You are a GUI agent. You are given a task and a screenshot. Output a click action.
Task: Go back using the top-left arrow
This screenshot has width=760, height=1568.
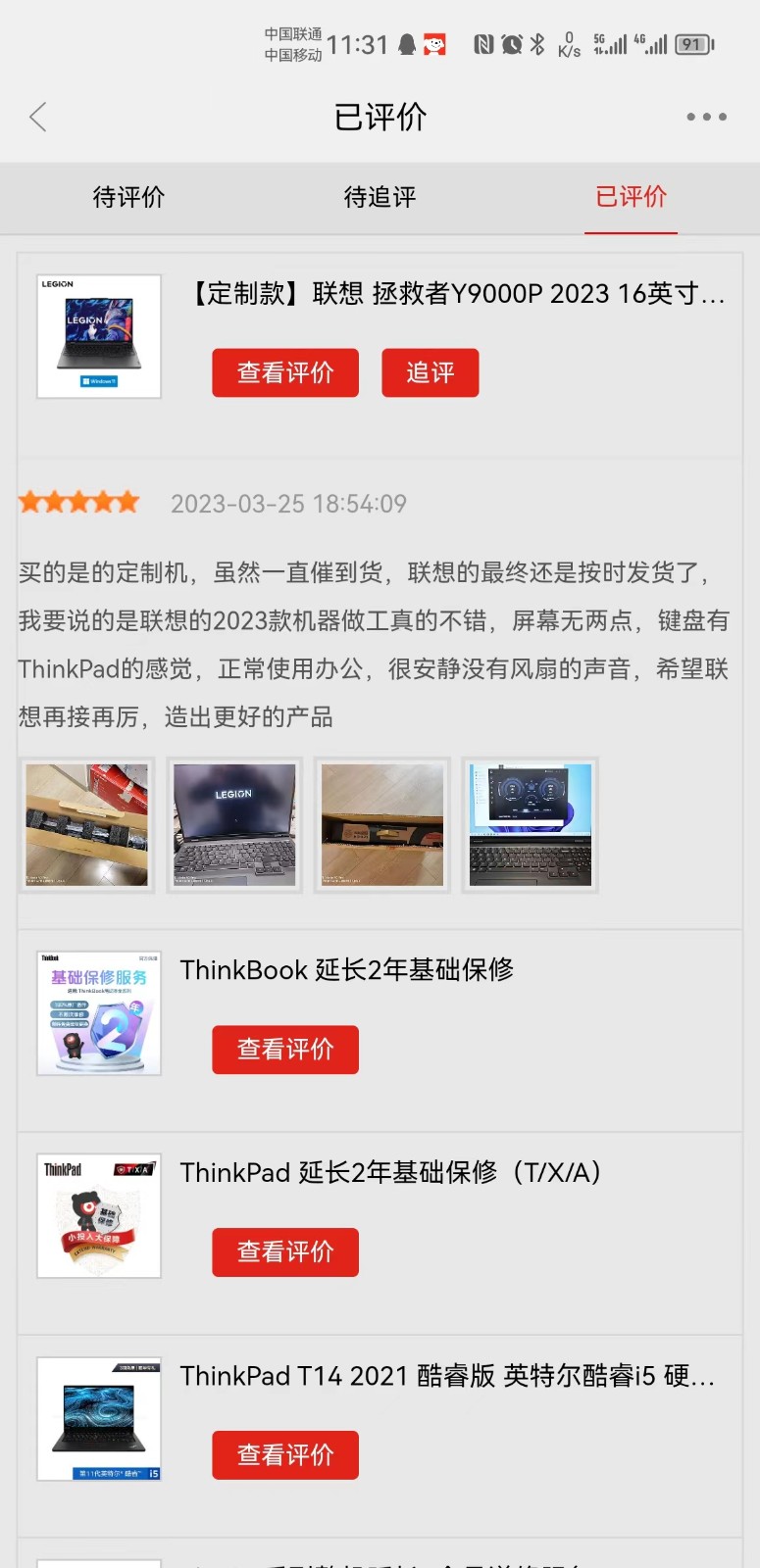pyautogui.click(x=38, y=118)
